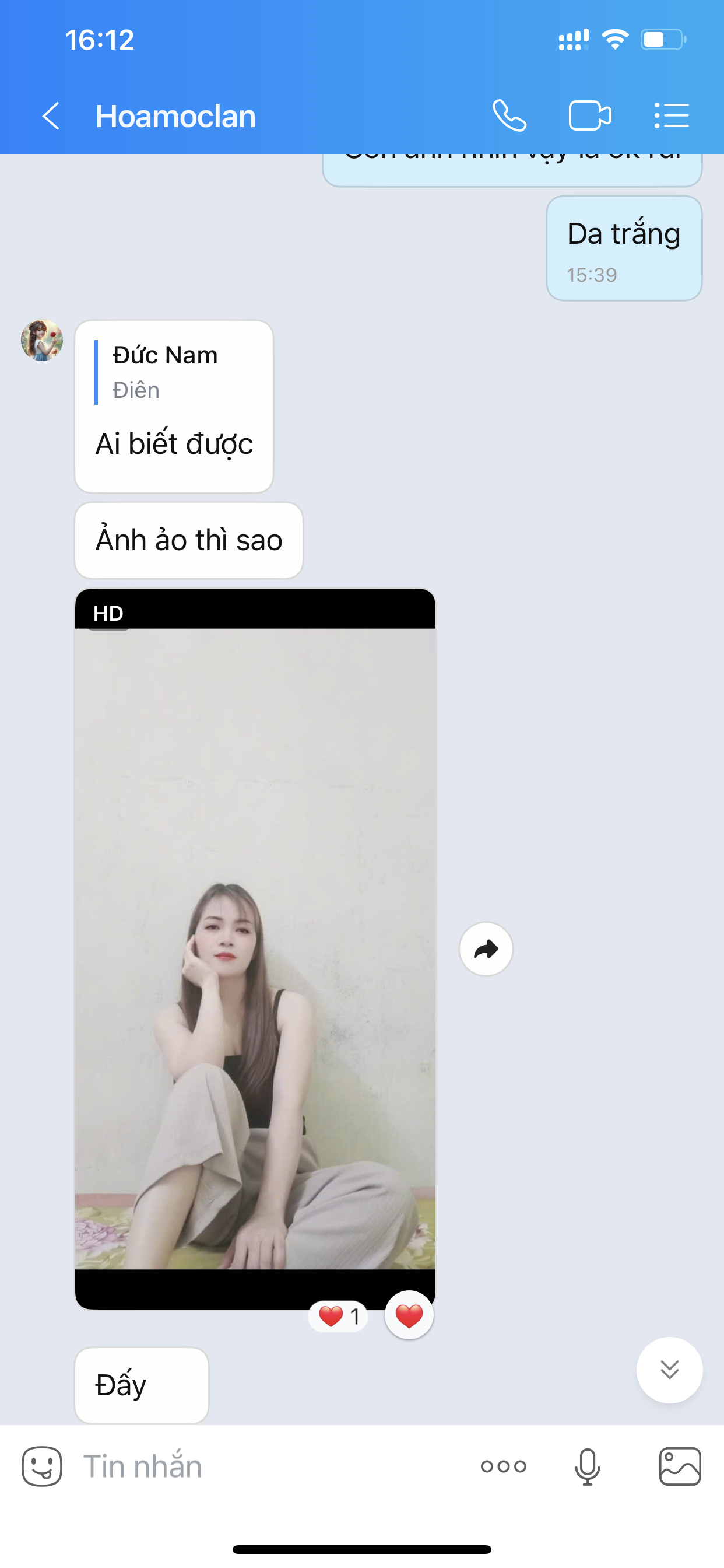Jump to the latest messages
Image resolution: width=724 pixels, height=1568 pixels.
(x=669, y=1370)
